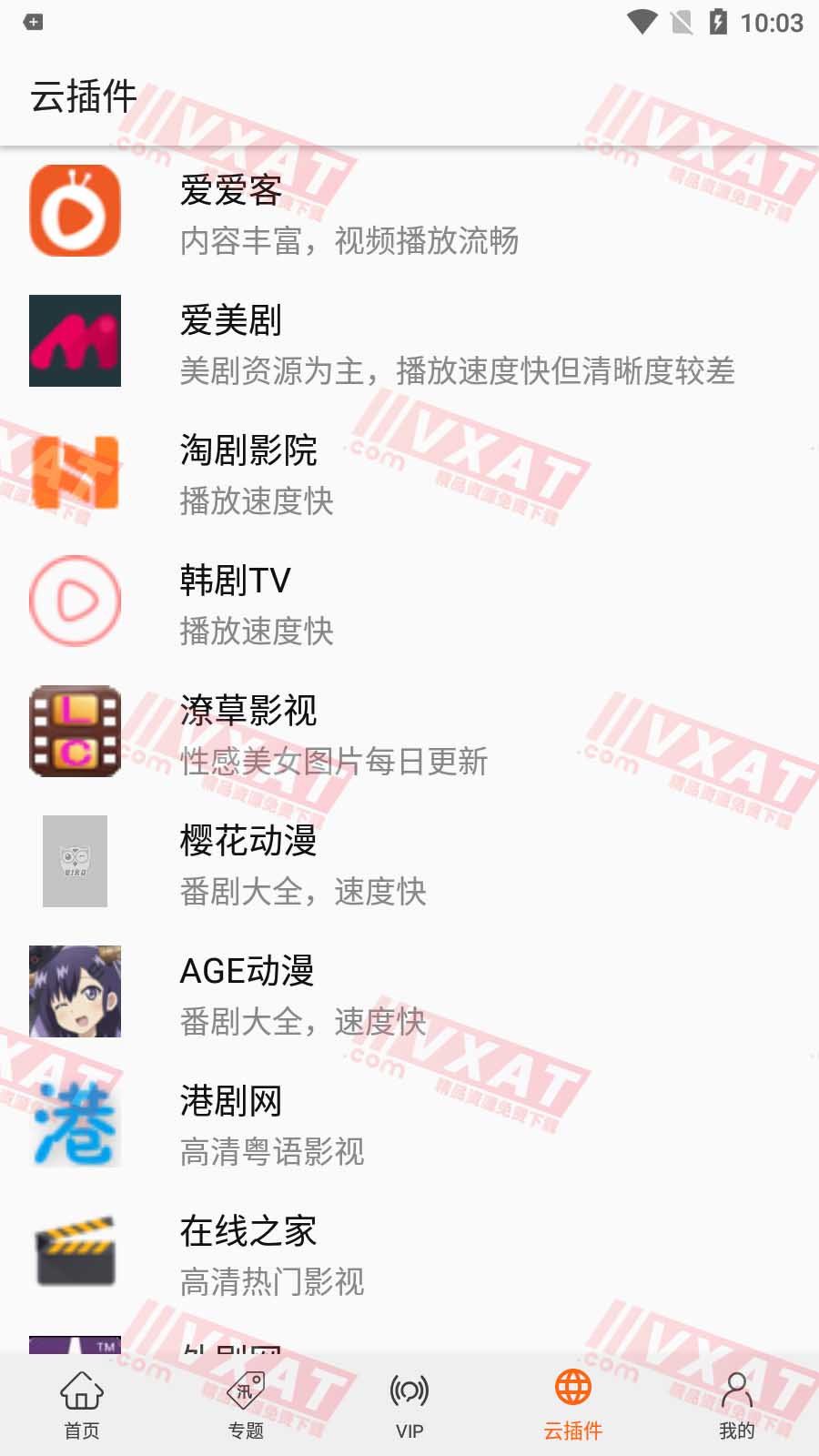
Task: Open the 韩剧TV play icon
Action: 75,601
